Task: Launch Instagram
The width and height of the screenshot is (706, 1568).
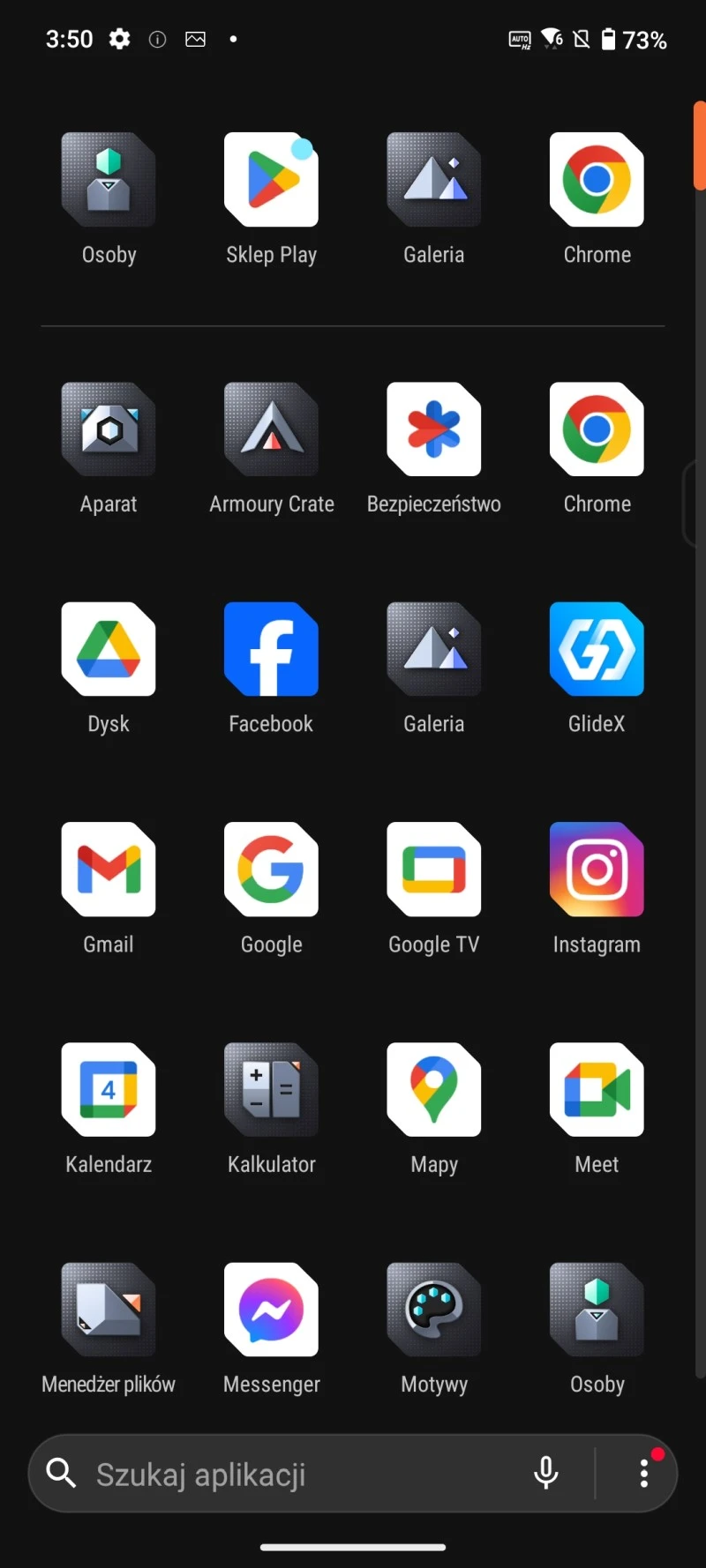Action: tap(597, 870)
